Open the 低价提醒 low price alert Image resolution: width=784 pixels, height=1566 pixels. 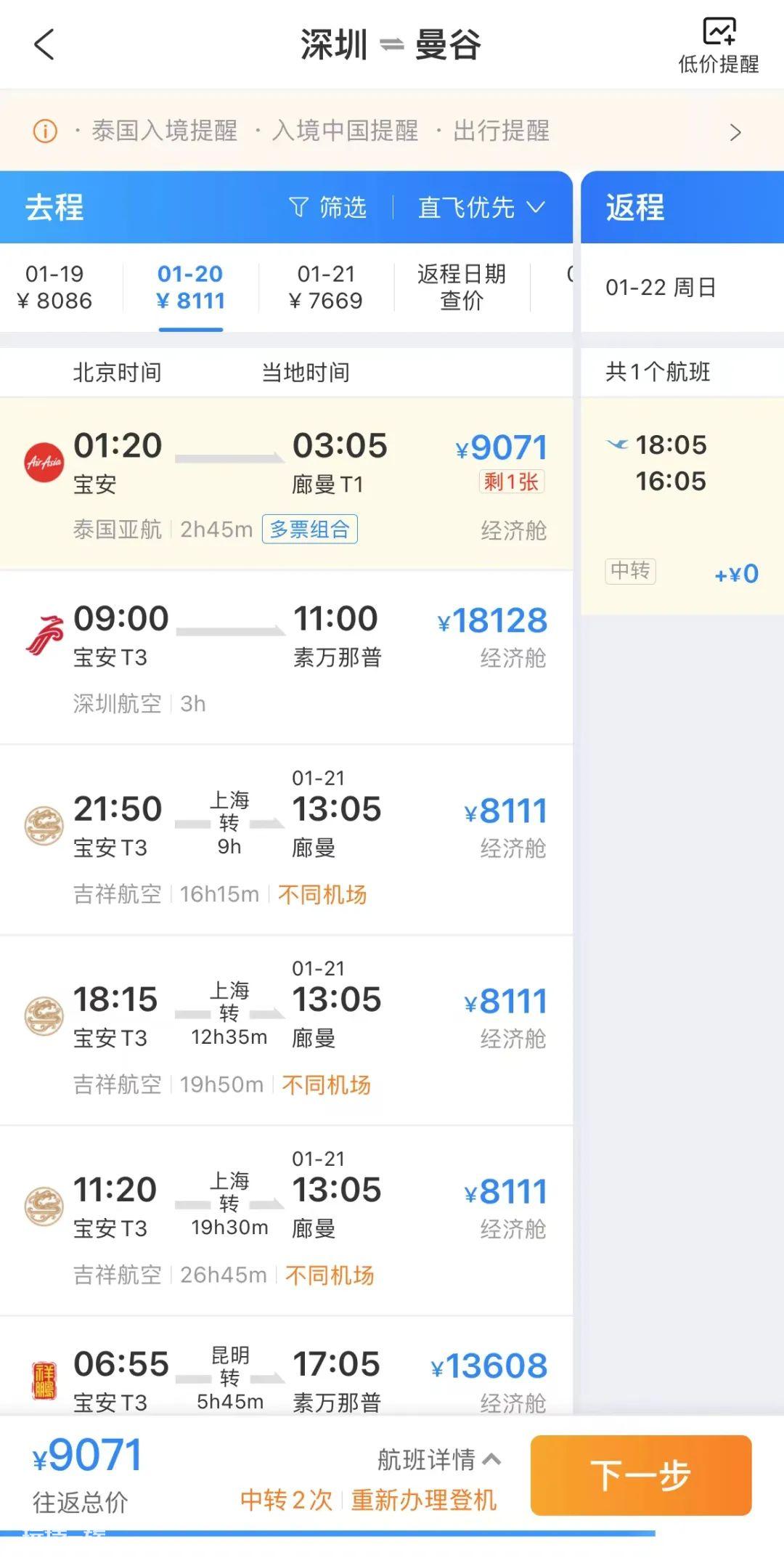[x=719, y=45]
